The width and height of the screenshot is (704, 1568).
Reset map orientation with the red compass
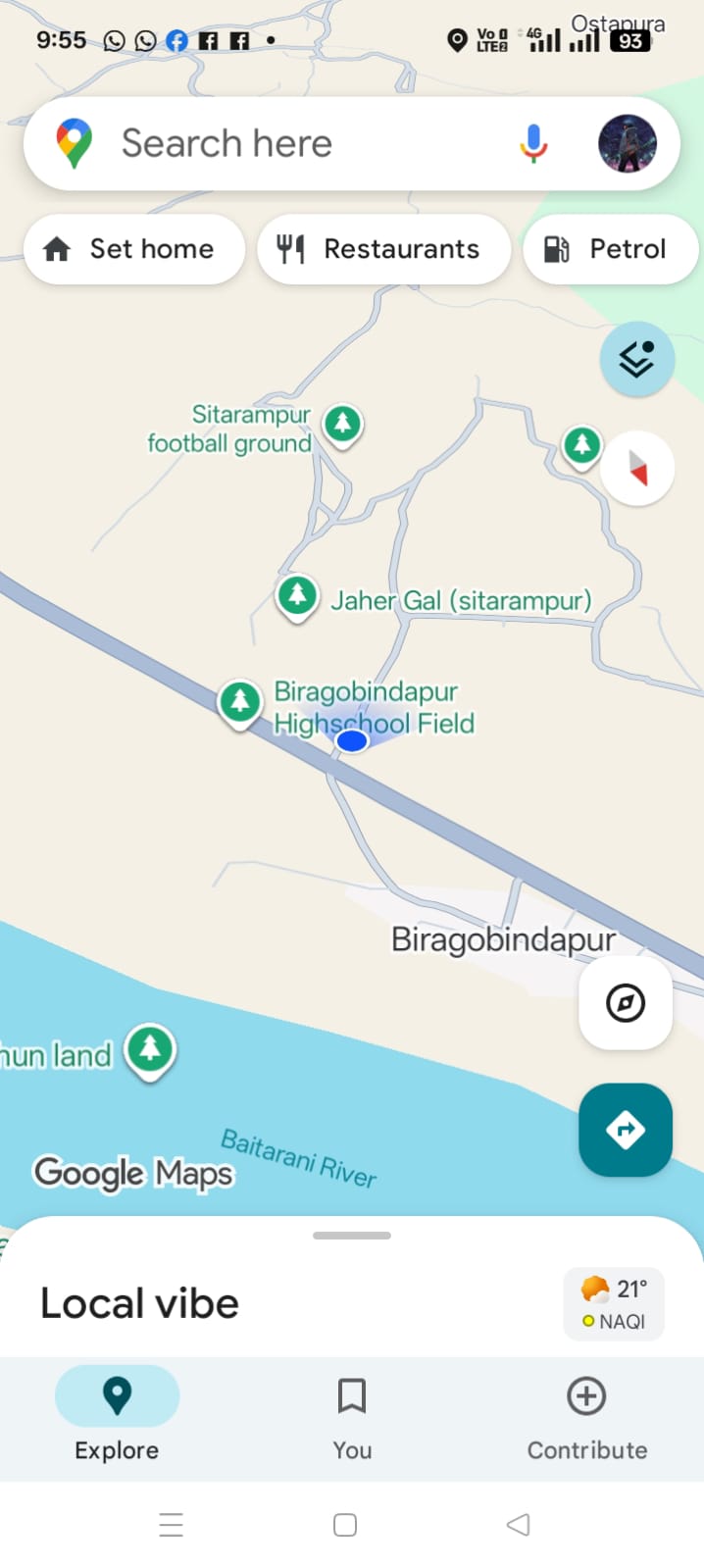point(637,469)
